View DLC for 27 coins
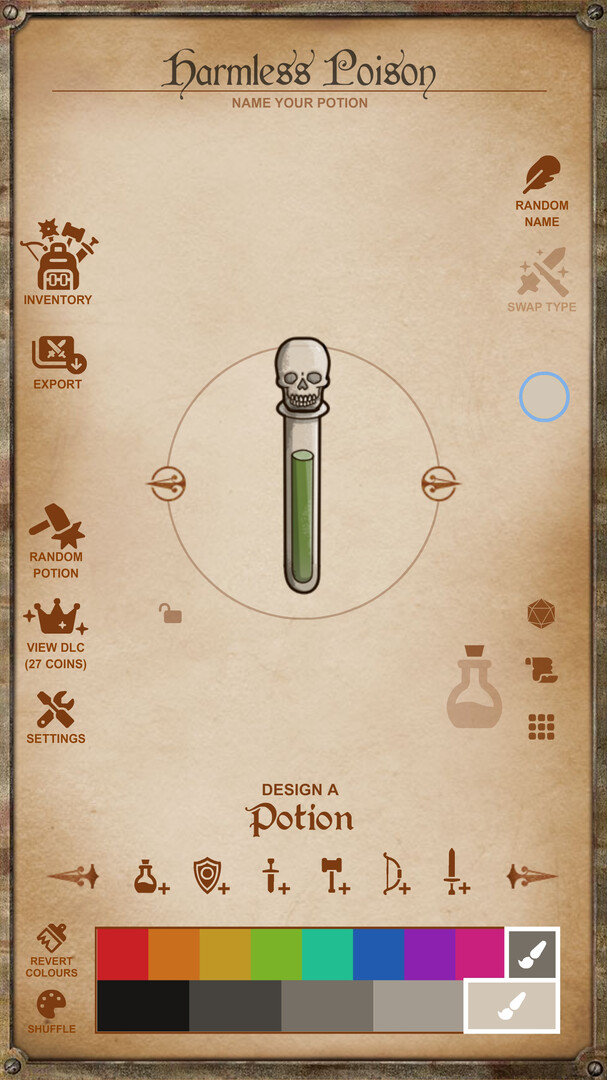 [x=56, y=634]
